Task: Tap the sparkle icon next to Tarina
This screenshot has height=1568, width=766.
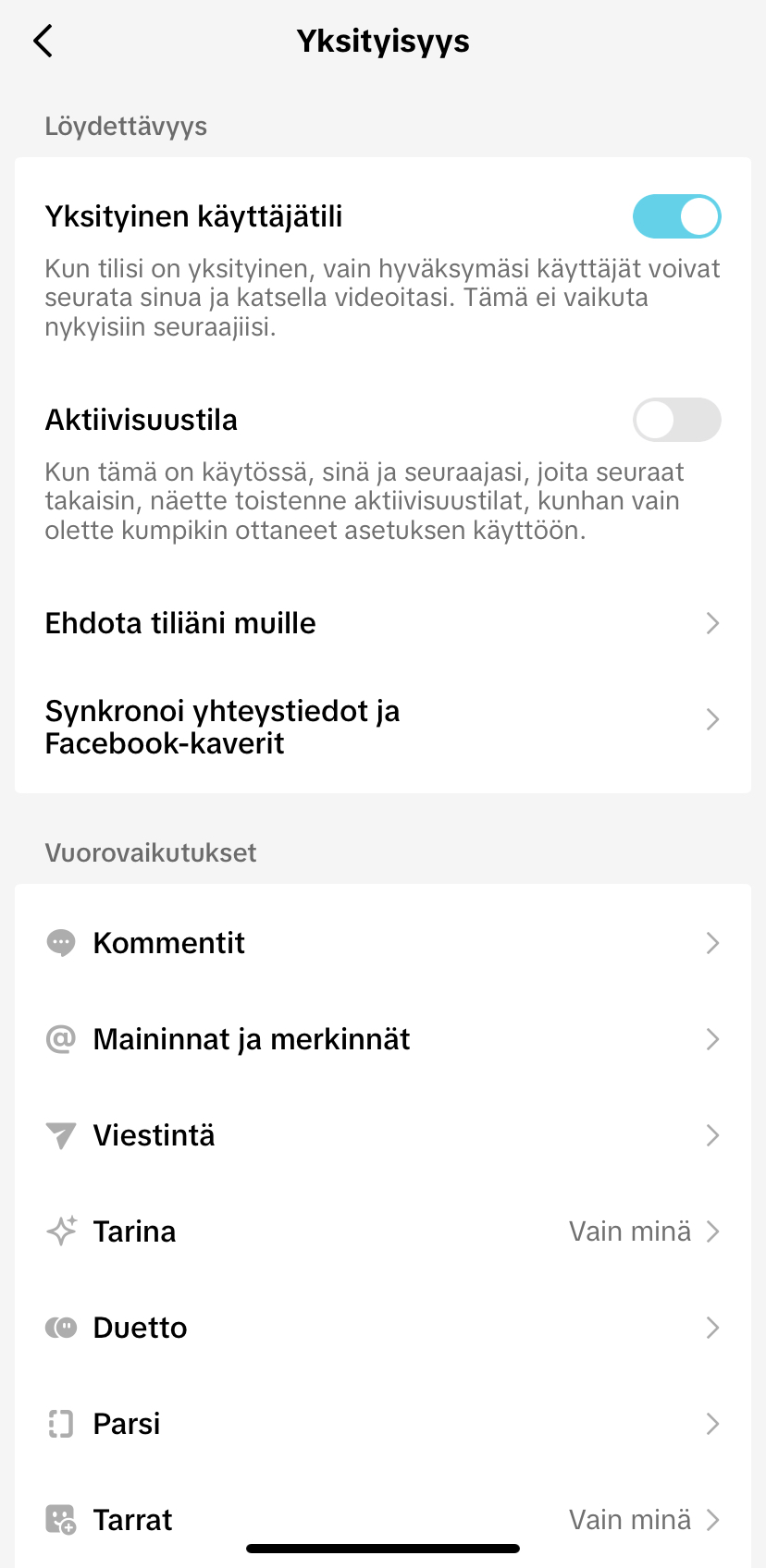Action: [x=59, y=1231]
